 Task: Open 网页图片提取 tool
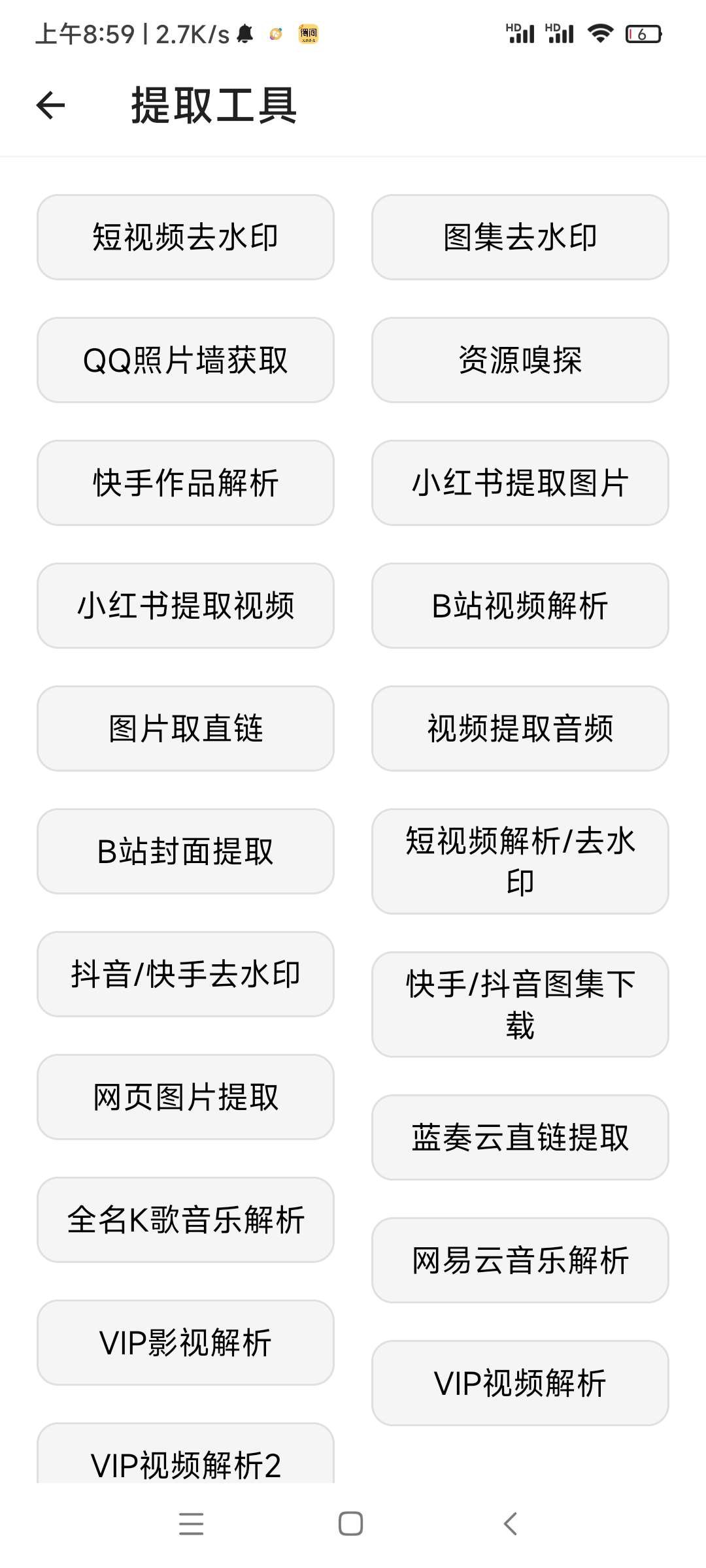point(186,1097)
